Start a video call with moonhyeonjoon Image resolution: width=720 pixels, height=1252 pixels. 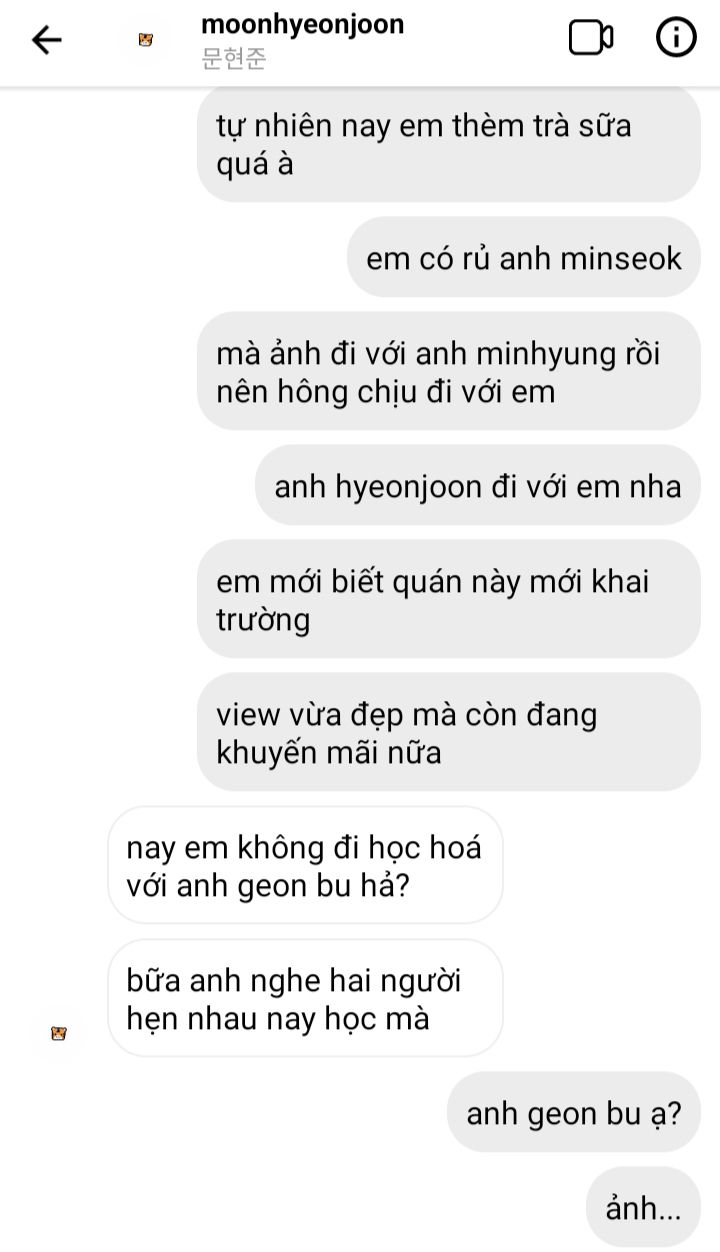click(590, 39)
